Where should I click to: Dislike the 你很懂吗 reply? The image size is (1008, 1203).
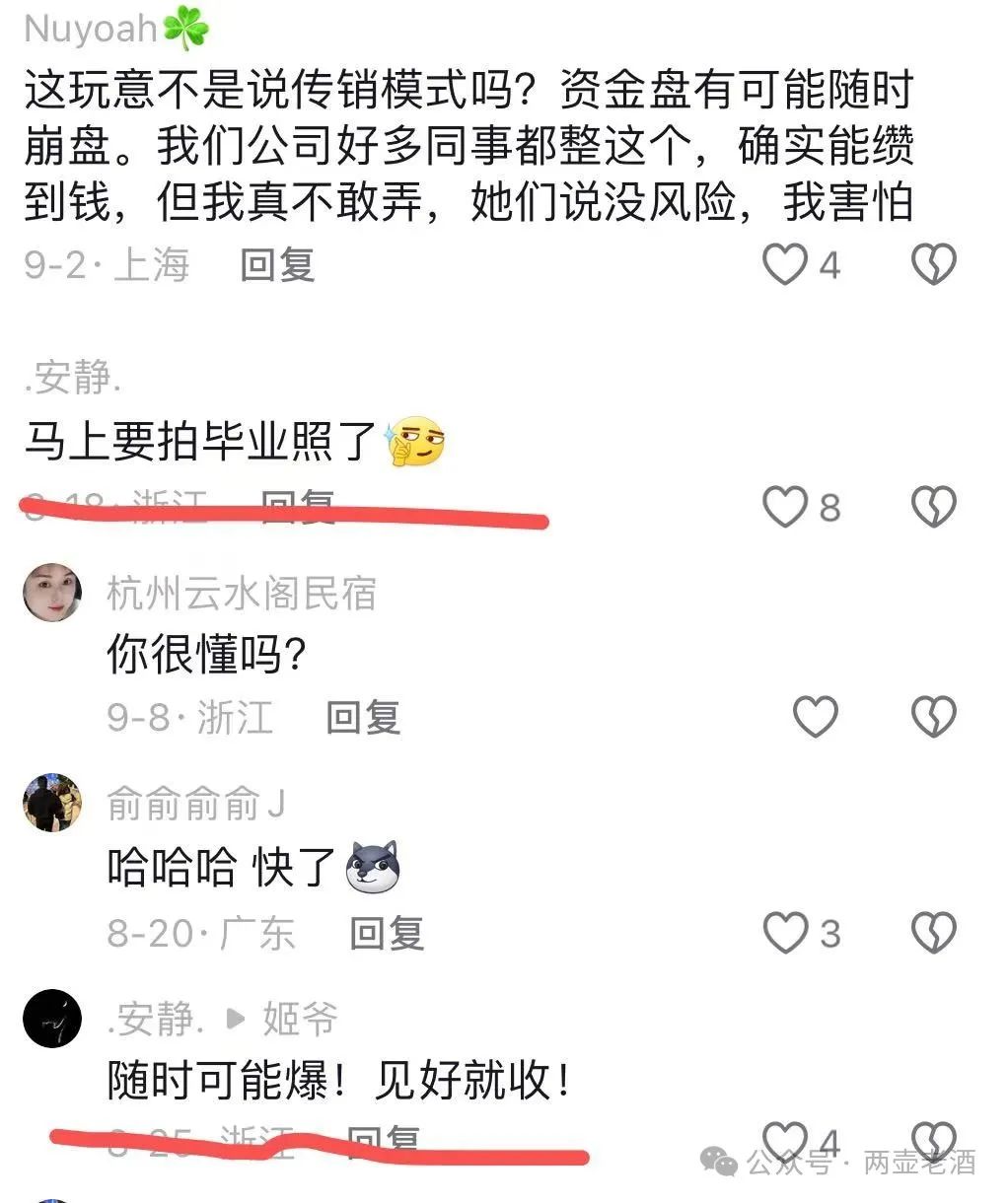pos(932,717)
